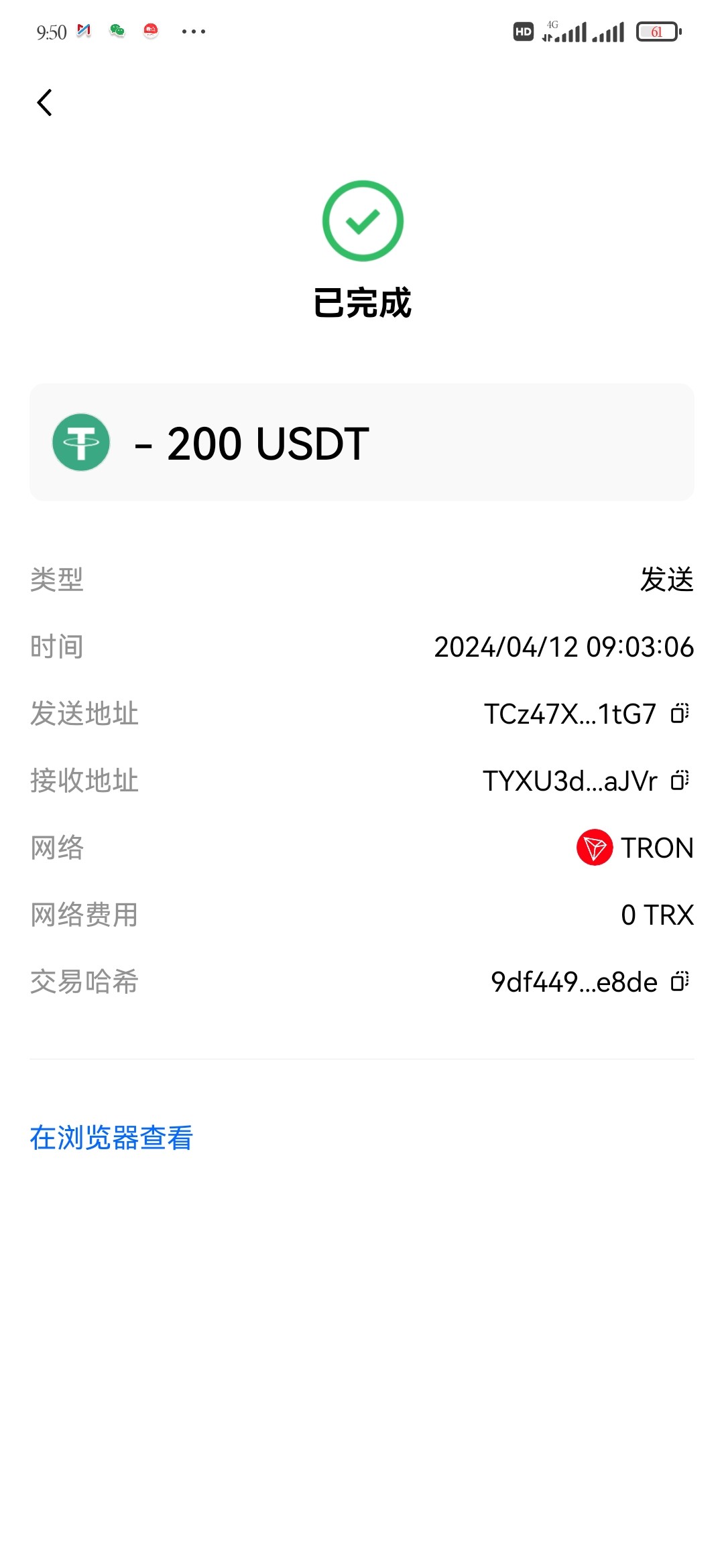Open 在浏览器查看 link
The height and width of the screenshot is (1568, 724).
click(111, 1138)
